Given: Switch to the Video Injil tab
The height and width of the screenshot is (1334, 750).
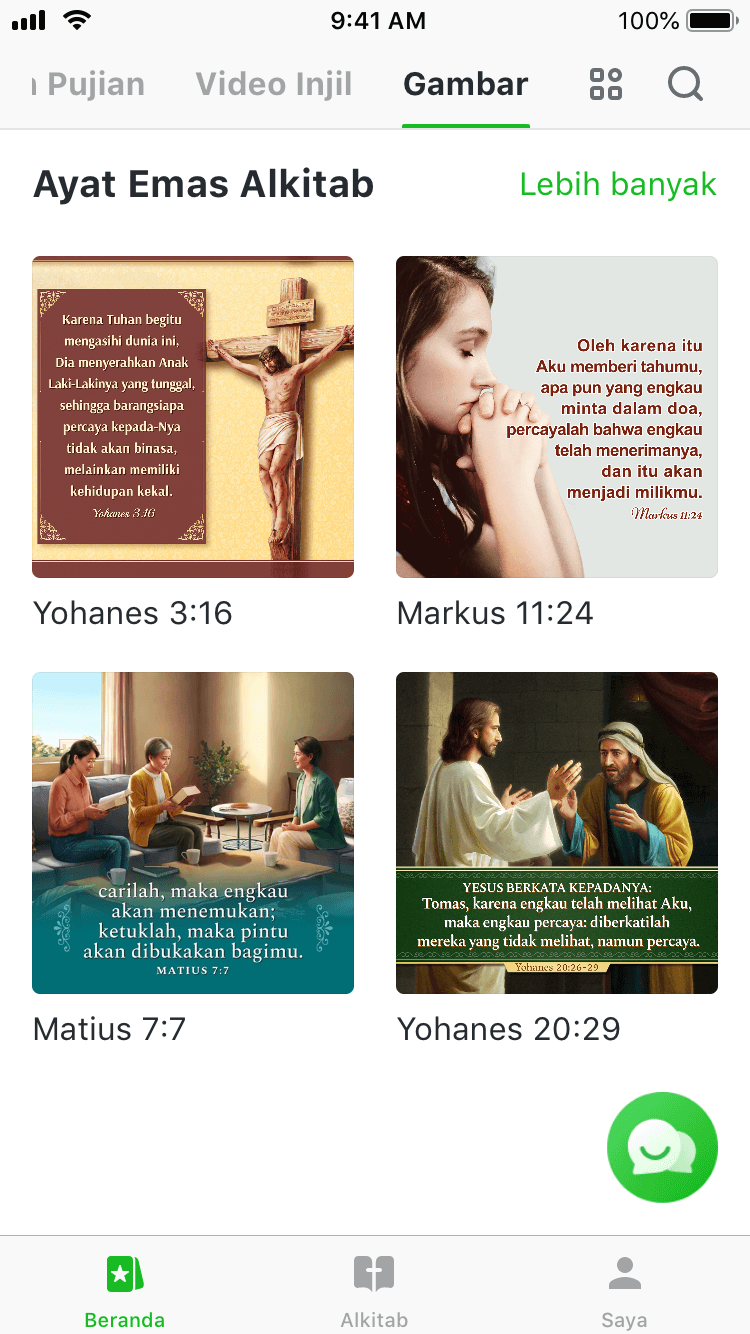Looking at the screenshot, I should 274,84.
